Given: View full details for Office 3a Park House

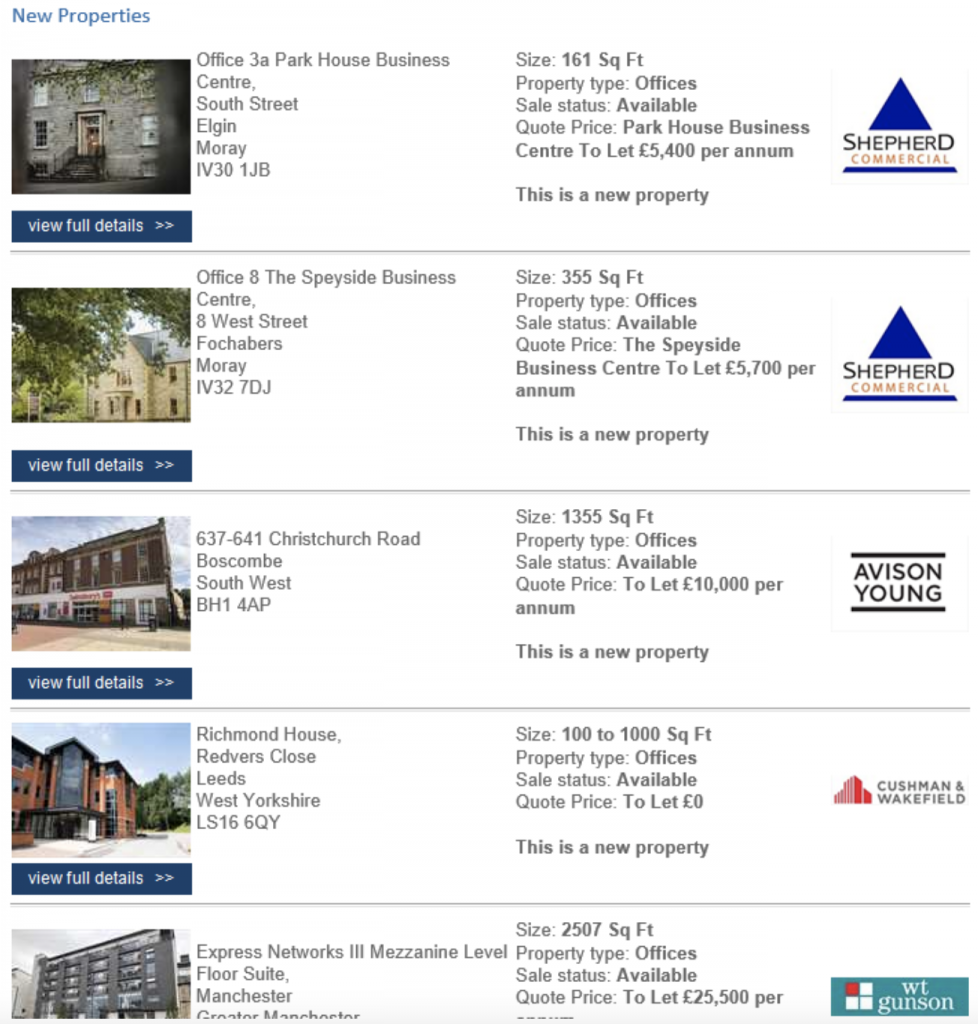Looking at the screenshot, I should tap(101, 226).
